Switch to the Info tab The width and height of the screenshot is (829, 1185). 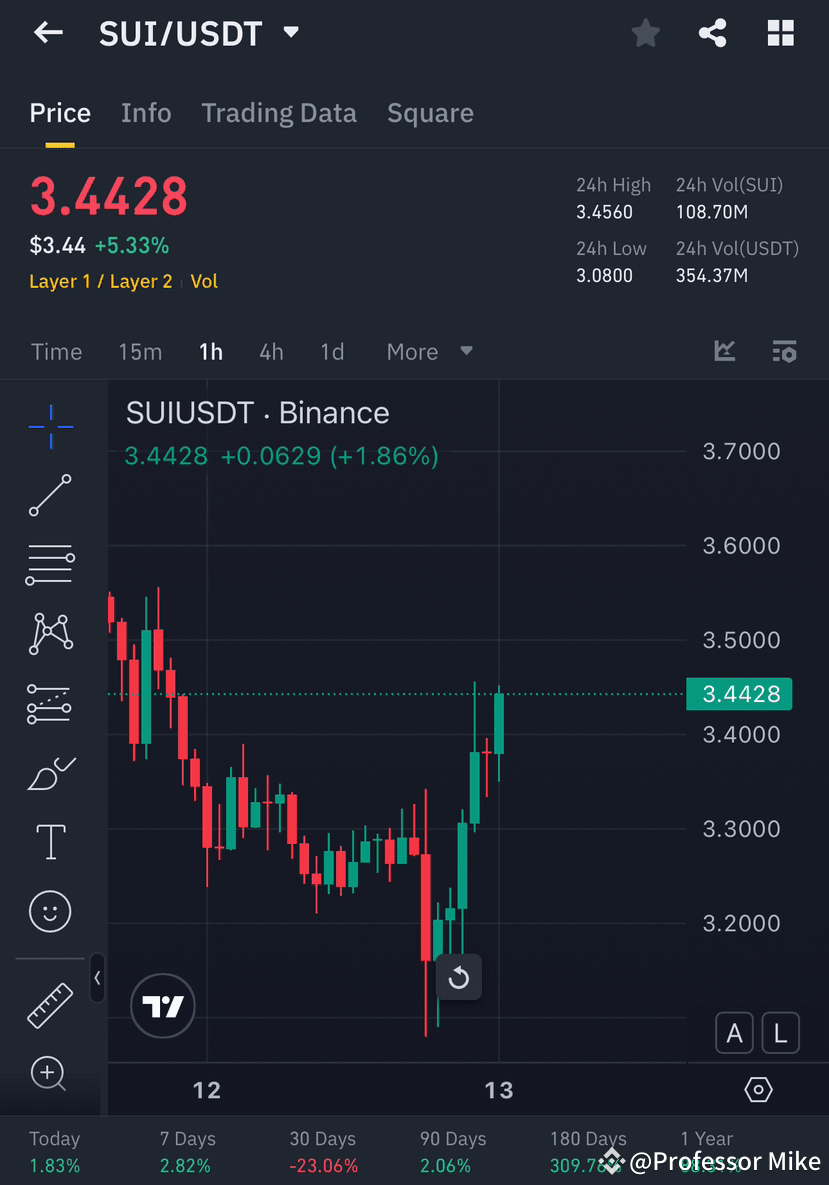pyautogui.click(x=146, y=112)
